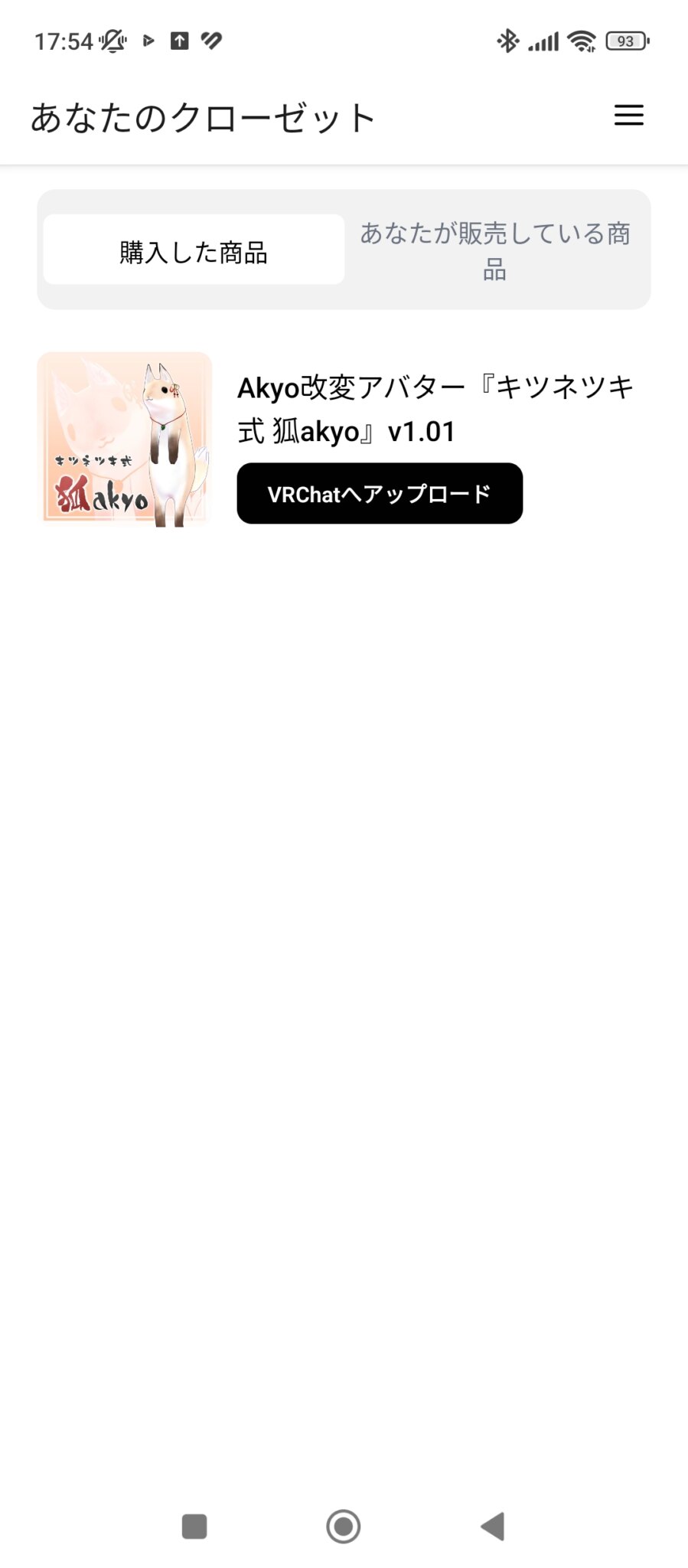The height and width of the screenshot is (1568, 688).
Task: Tap the system home button
Action: click(344, 1526)
